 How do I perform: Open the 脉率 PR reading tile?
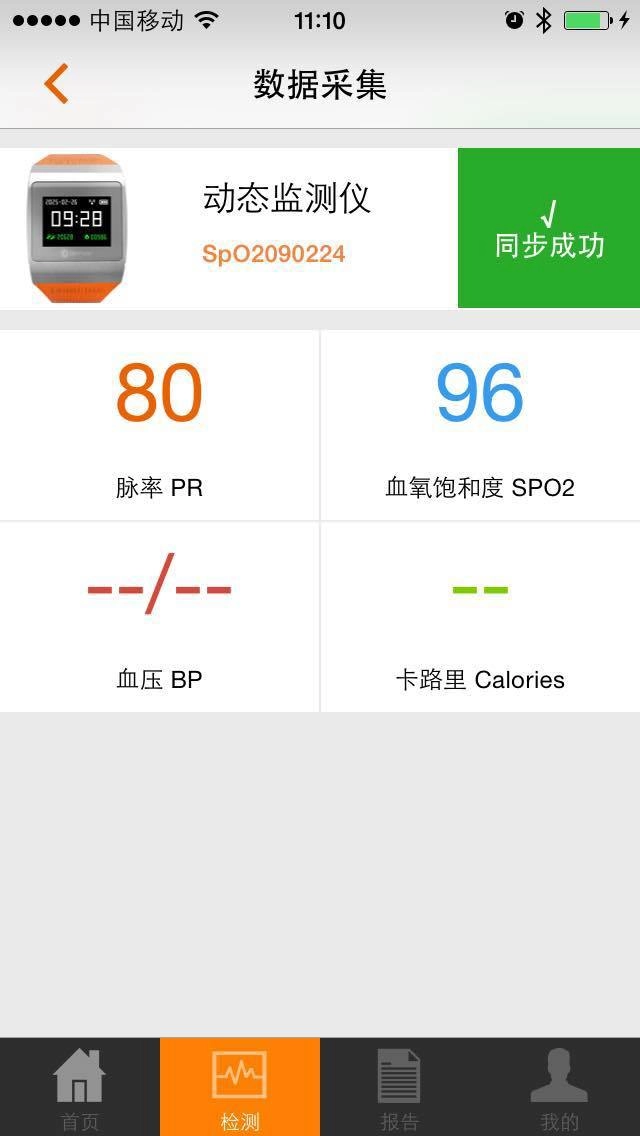pyautogui.click(x=159, y=425)
